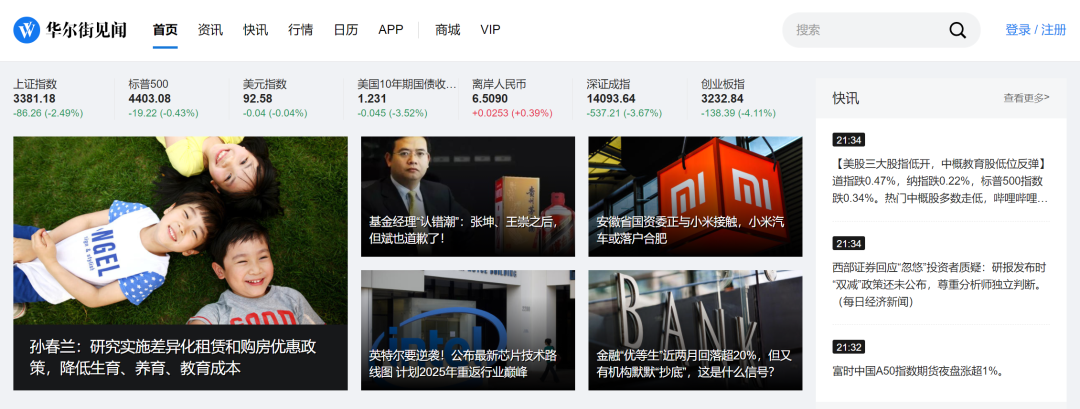This screenshot has width=1080, height=409.
Task: Read the 基金经理"认错潮" article
Action: [x=467, y=230]
